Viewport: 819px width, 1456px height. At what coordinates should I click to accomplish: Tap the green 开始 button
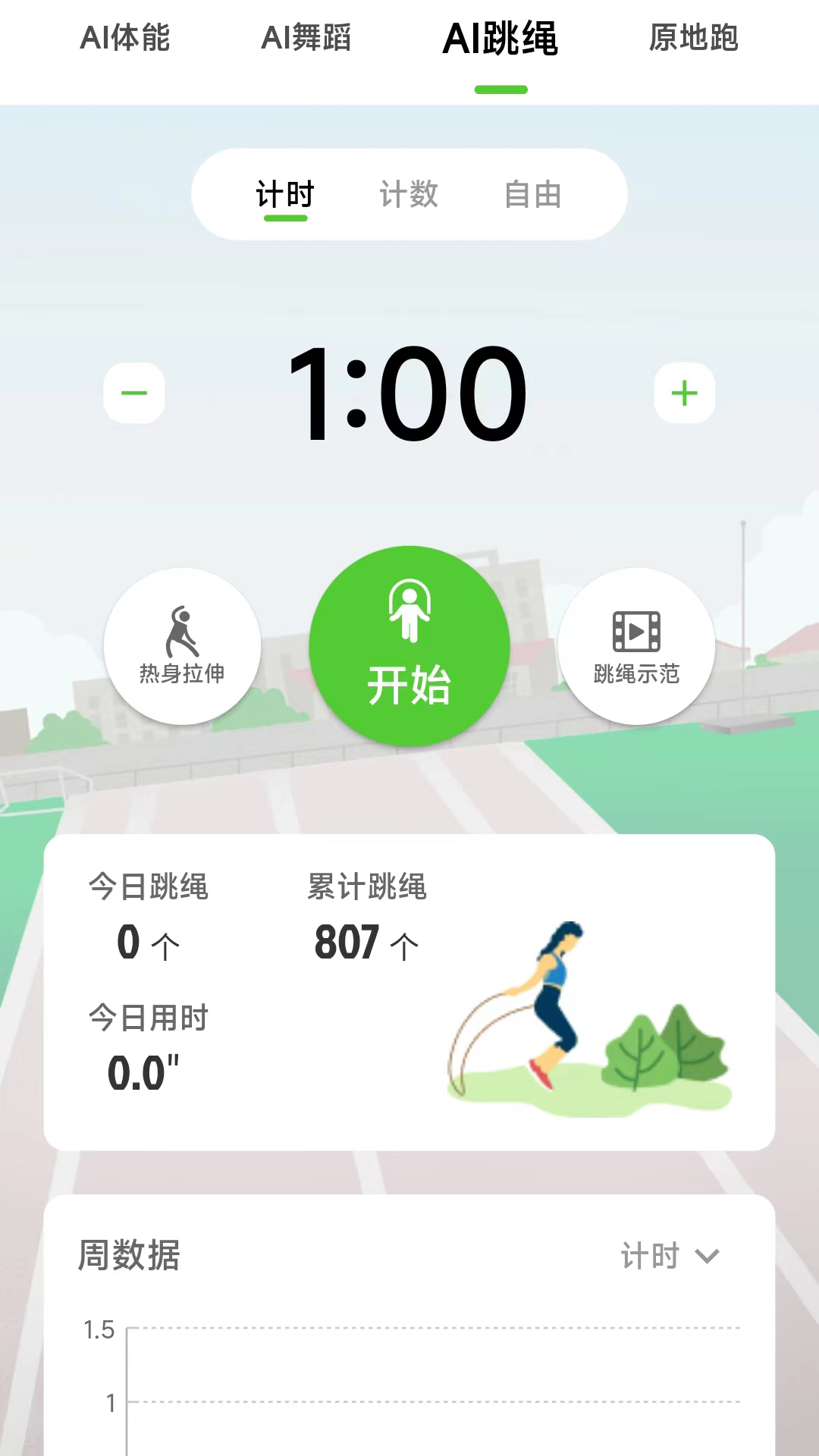tap(409, 646)
